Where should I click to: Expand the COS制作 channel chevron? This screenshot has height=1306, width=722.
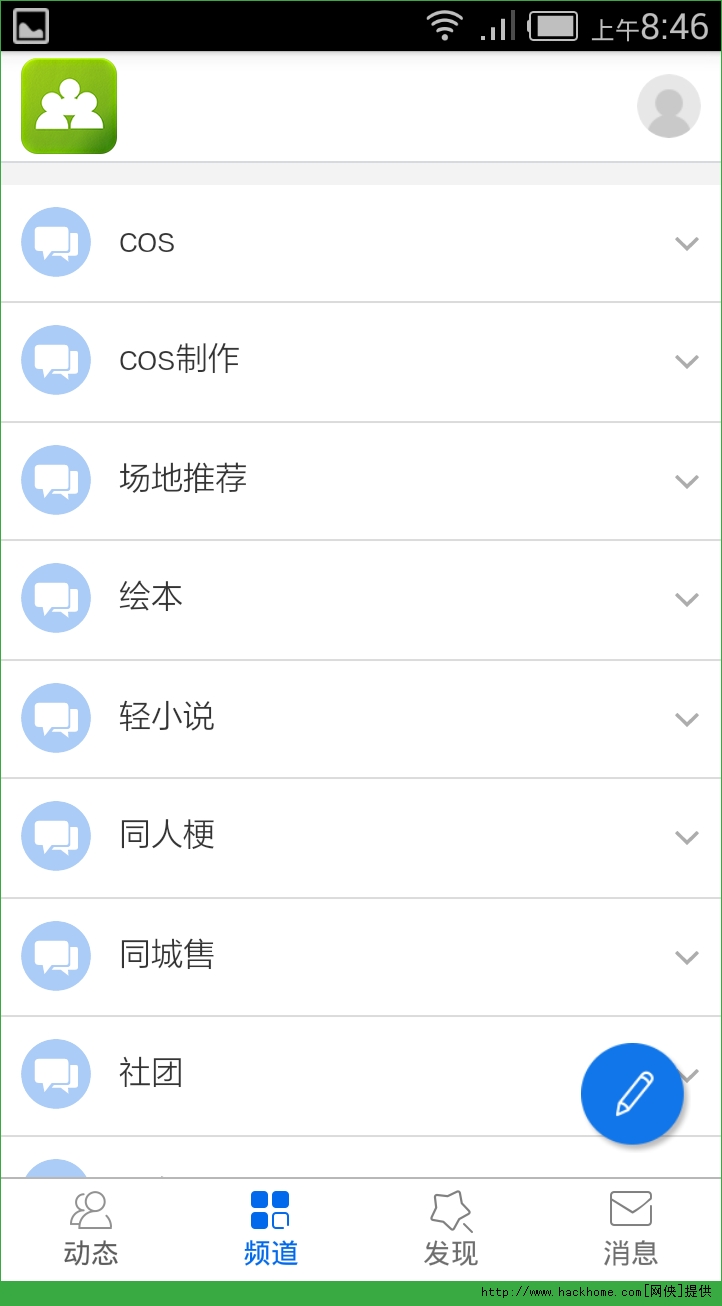point(686,361)
